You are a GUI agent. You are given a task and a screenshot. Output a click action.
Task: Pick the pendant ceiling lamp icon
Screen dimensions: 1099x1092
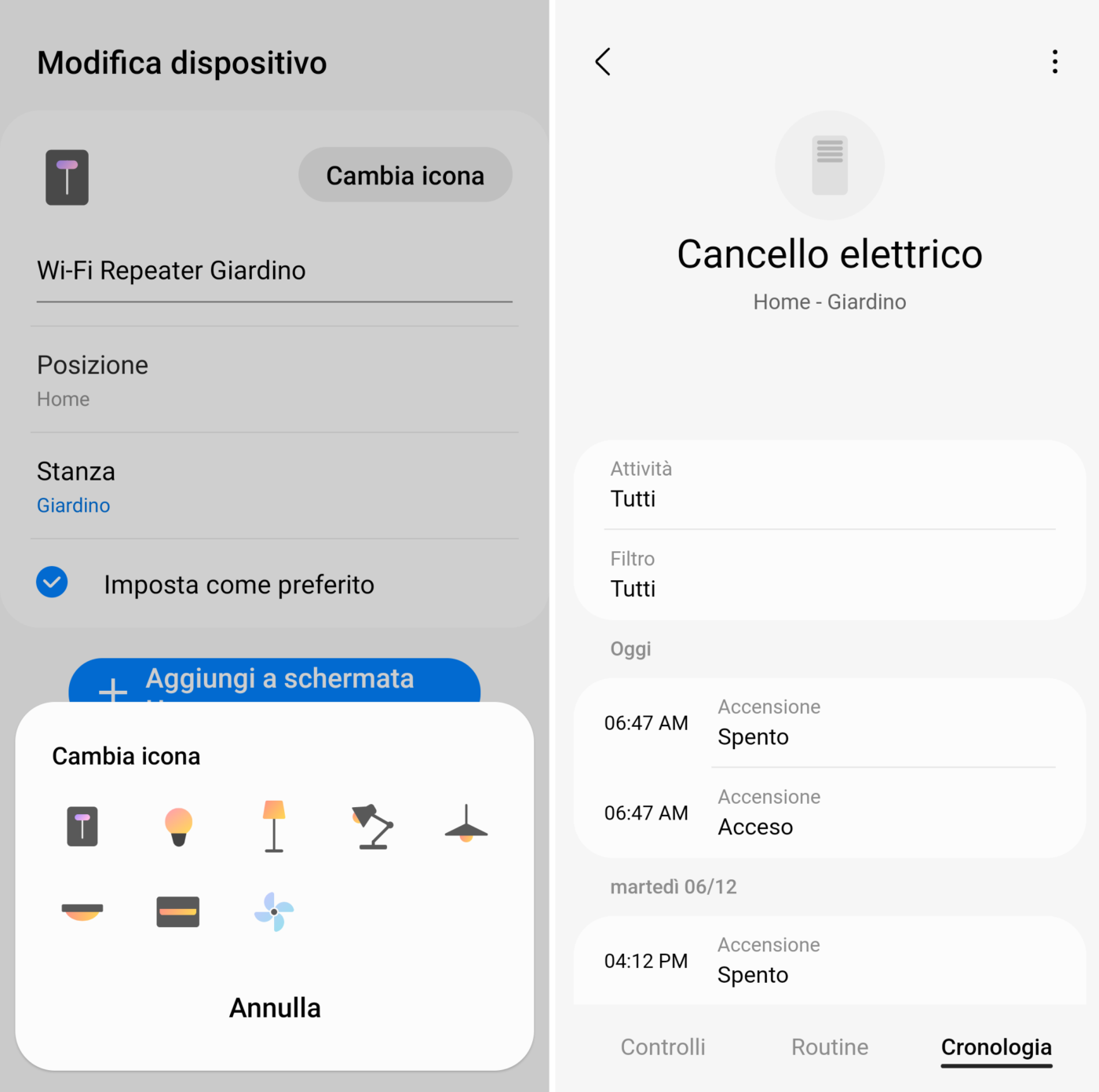tap(466, 824)
